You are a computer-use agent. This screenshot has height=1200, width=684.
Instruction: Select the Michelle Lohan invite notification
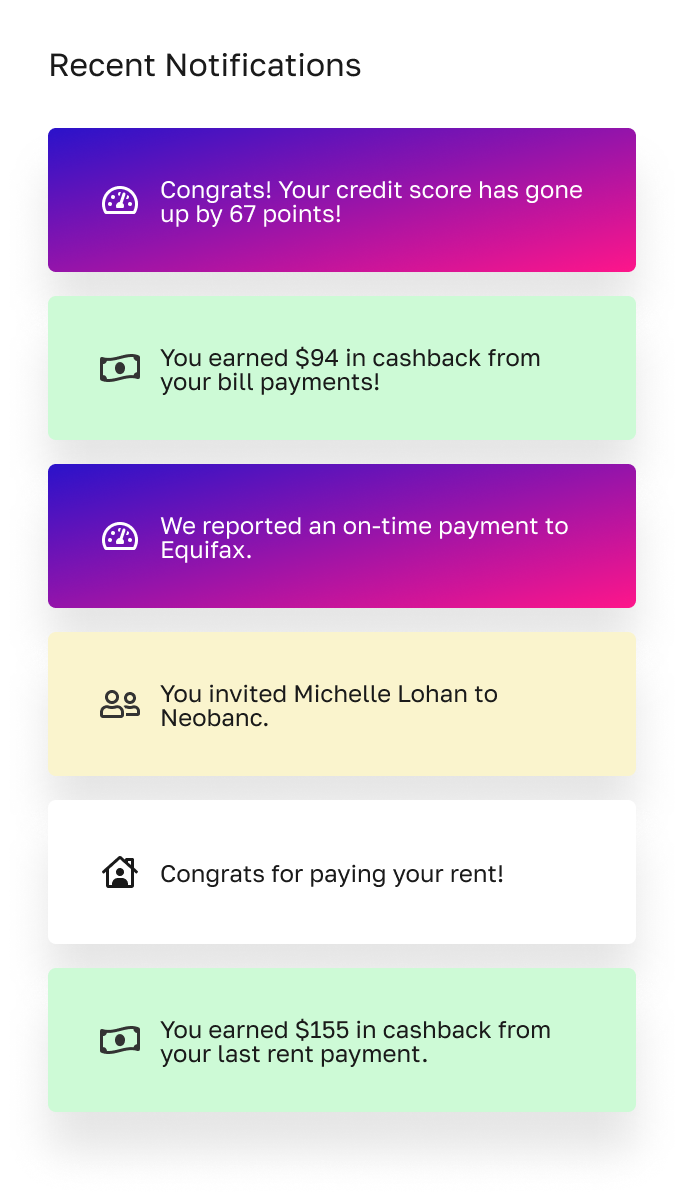click(342, 704)
